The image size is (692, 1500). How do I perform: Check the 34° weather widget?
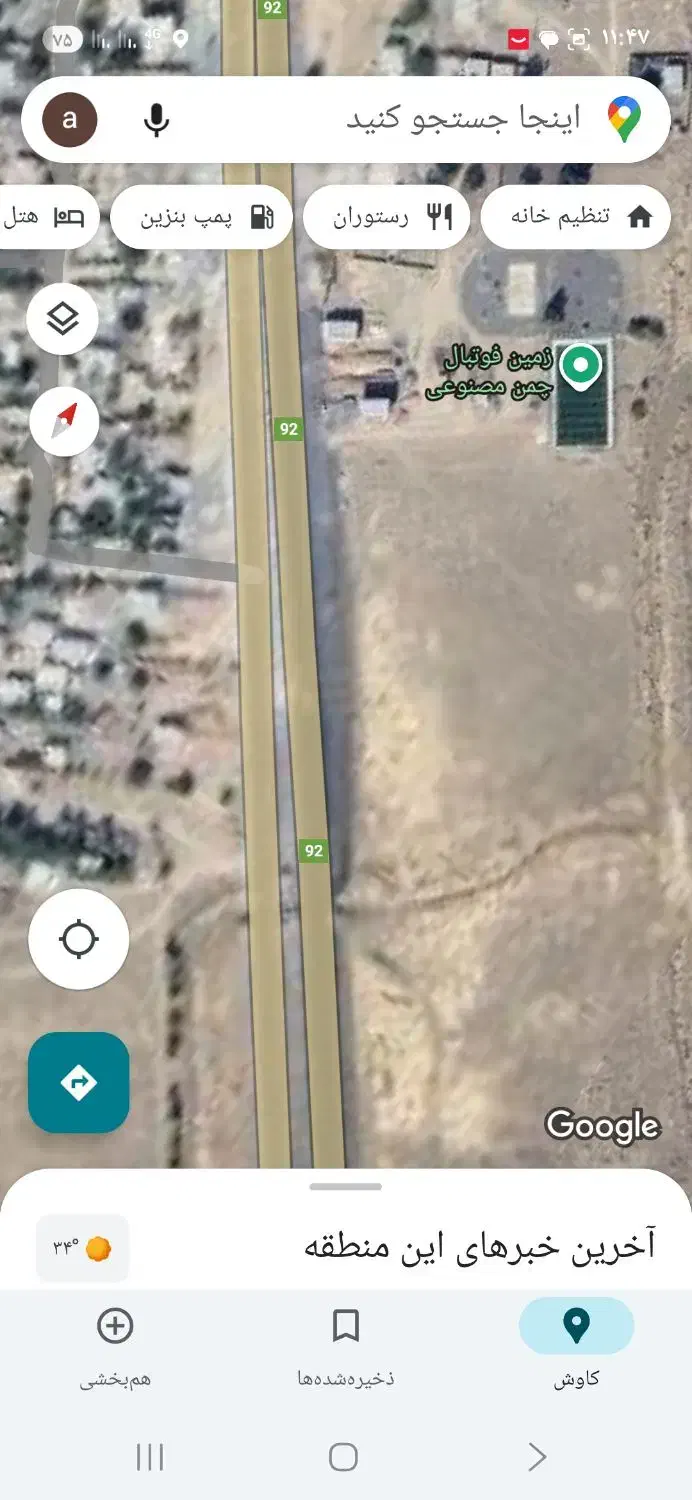pos(83,1248)
